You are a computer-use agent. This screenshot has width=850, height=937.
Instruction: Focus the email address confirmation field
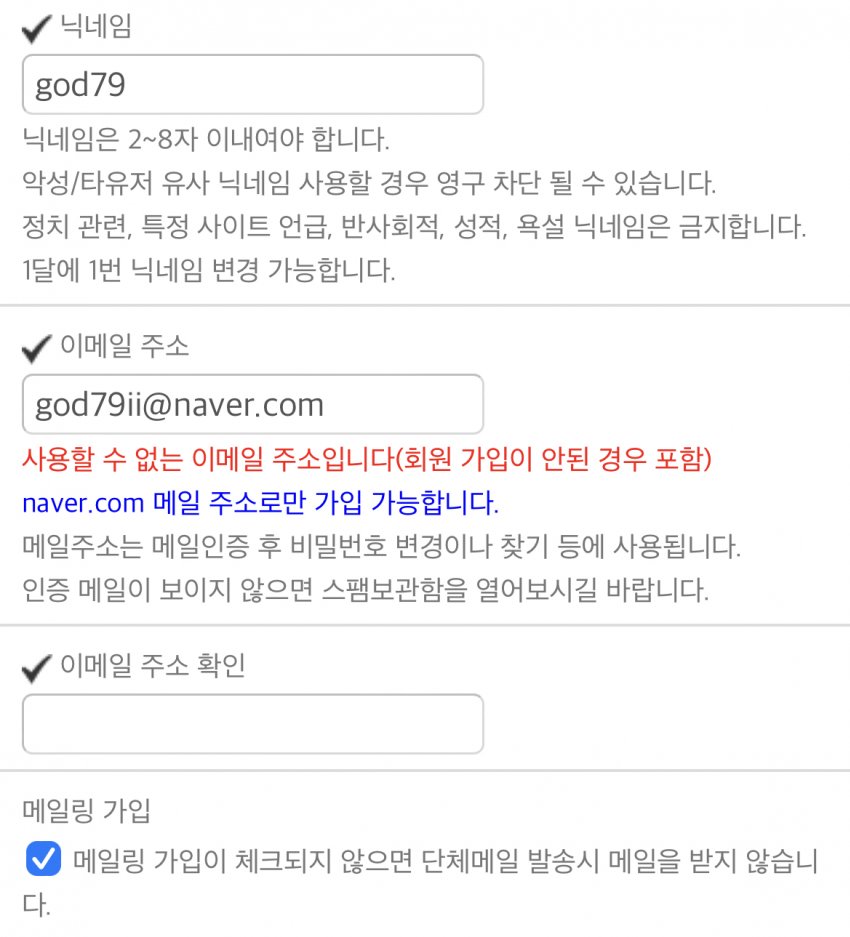pos(252,724)
